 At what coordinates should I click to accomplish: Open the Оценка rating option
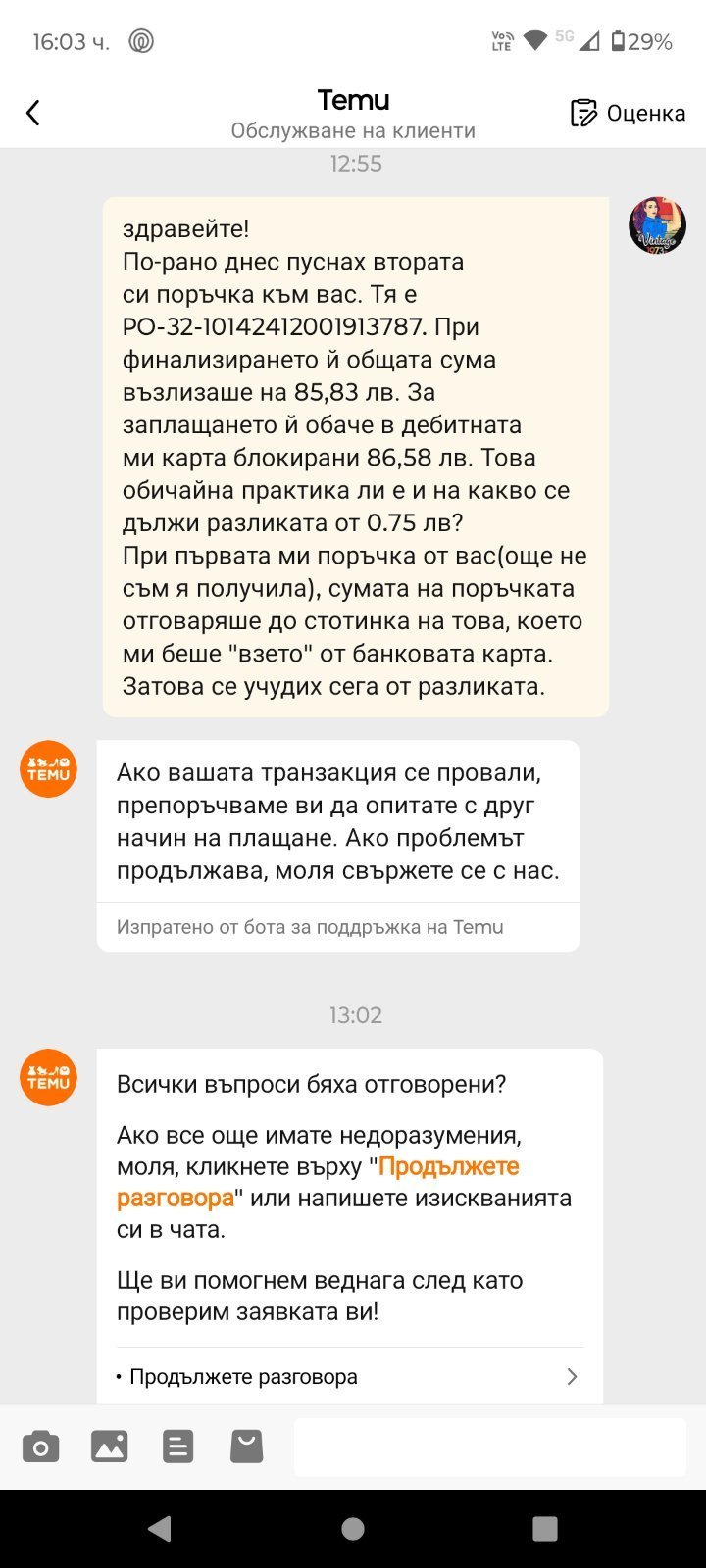click(628, 113)
